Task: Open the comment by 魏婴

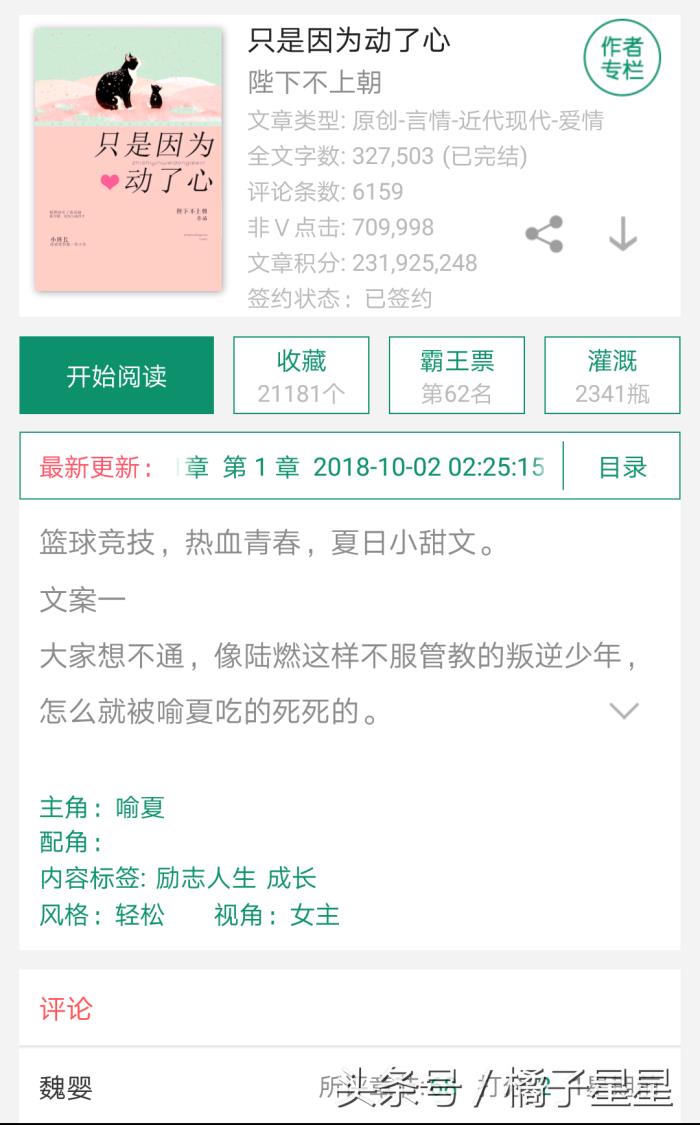Action: tap(66, 1087)
